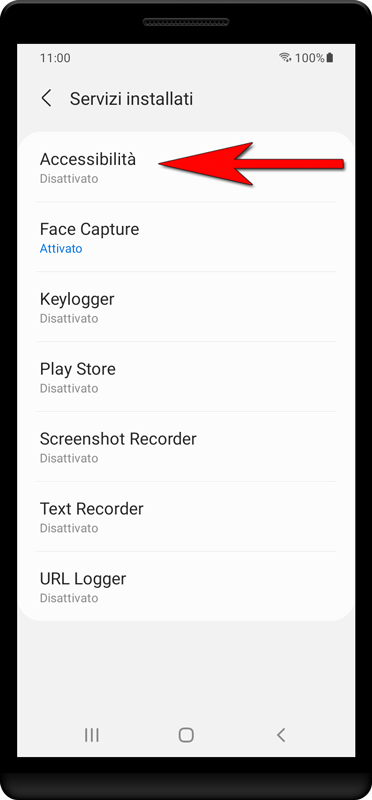Viewport: 372px width, 800px height.
Task: Open recent apps from navigation bar
Action: tap(92, 735)
